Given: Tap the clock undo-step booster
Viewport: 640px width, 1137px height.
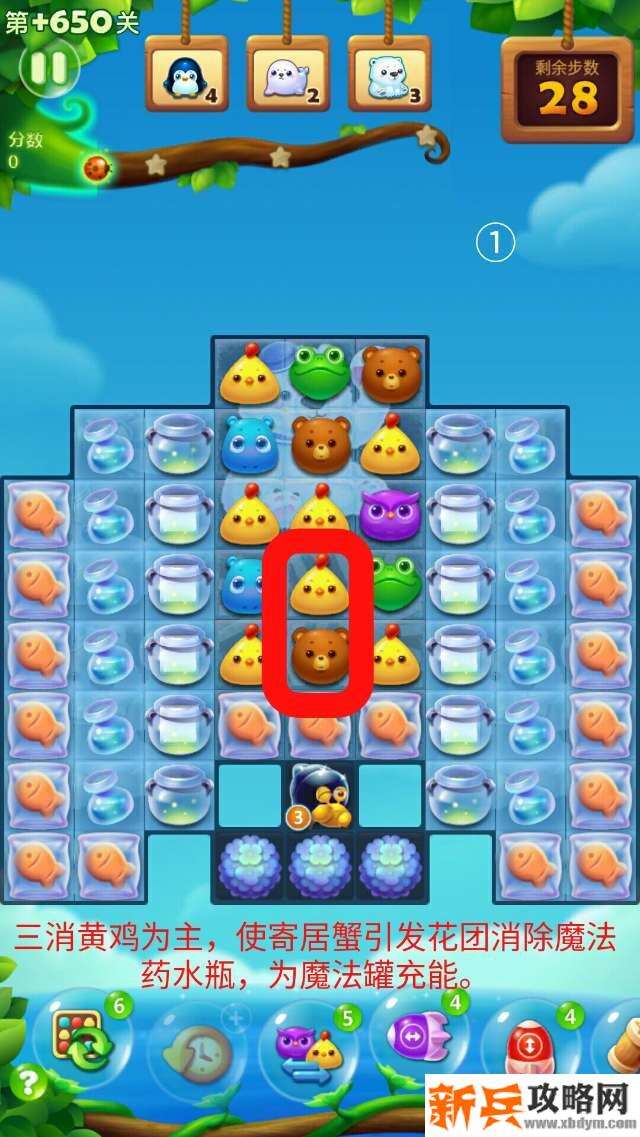Looking at the screenshot, I should [x=196, y=1042].
